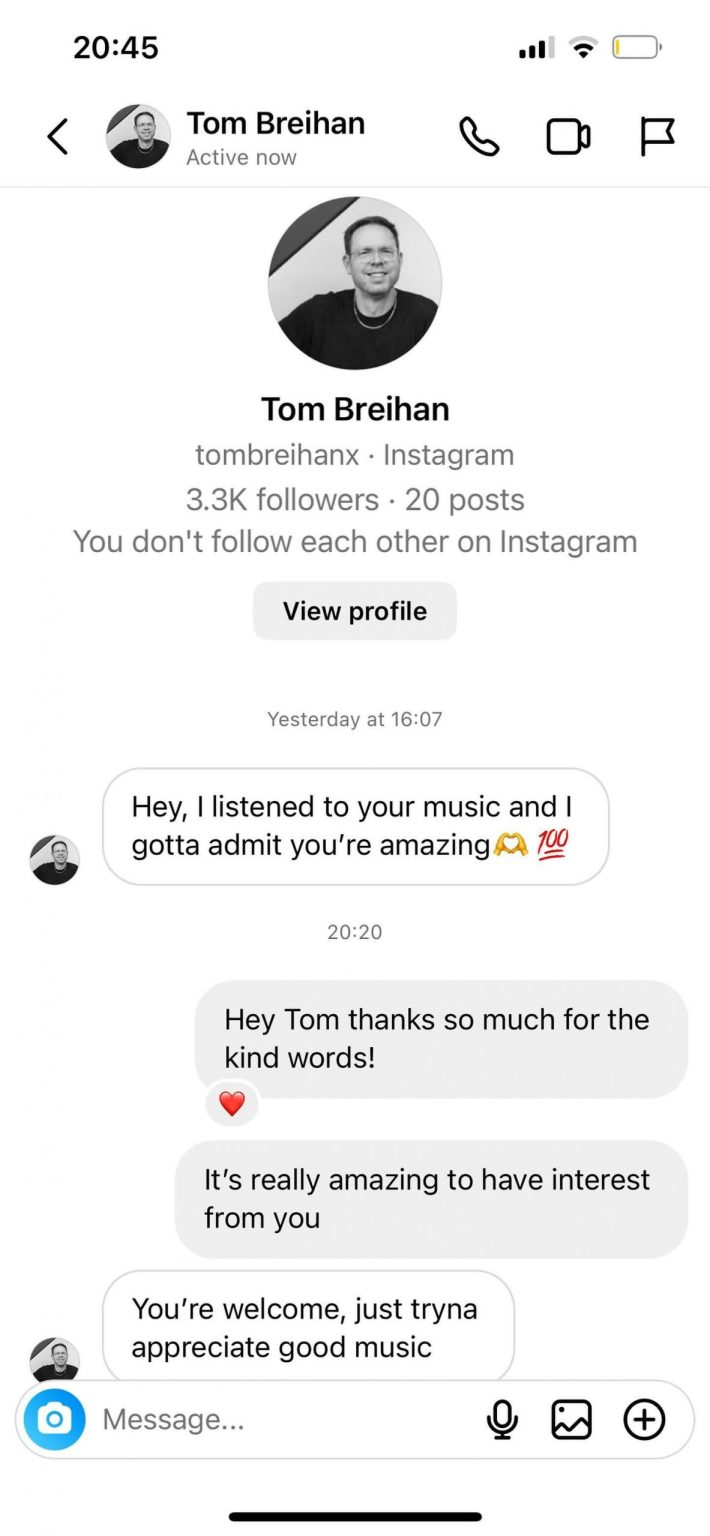
Task: View the heart reaction on the message
Action: [232, 1104]
